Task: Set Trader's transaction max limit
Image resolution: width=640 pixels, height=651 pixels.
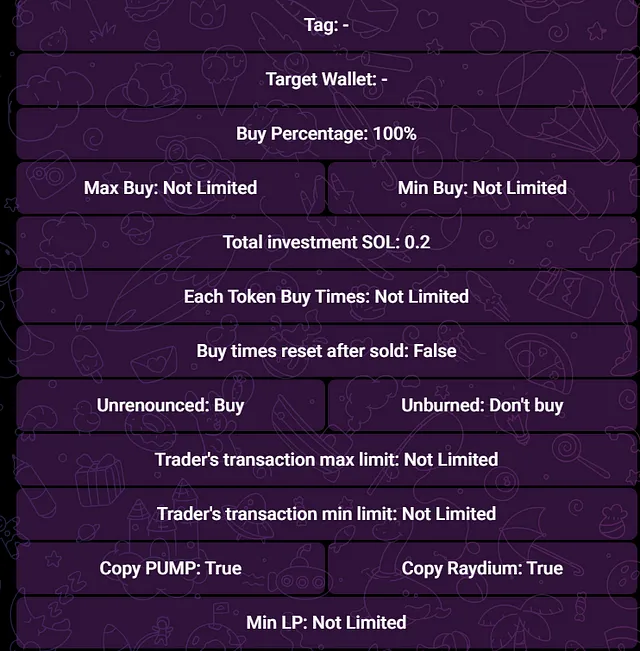Action: 326,460
